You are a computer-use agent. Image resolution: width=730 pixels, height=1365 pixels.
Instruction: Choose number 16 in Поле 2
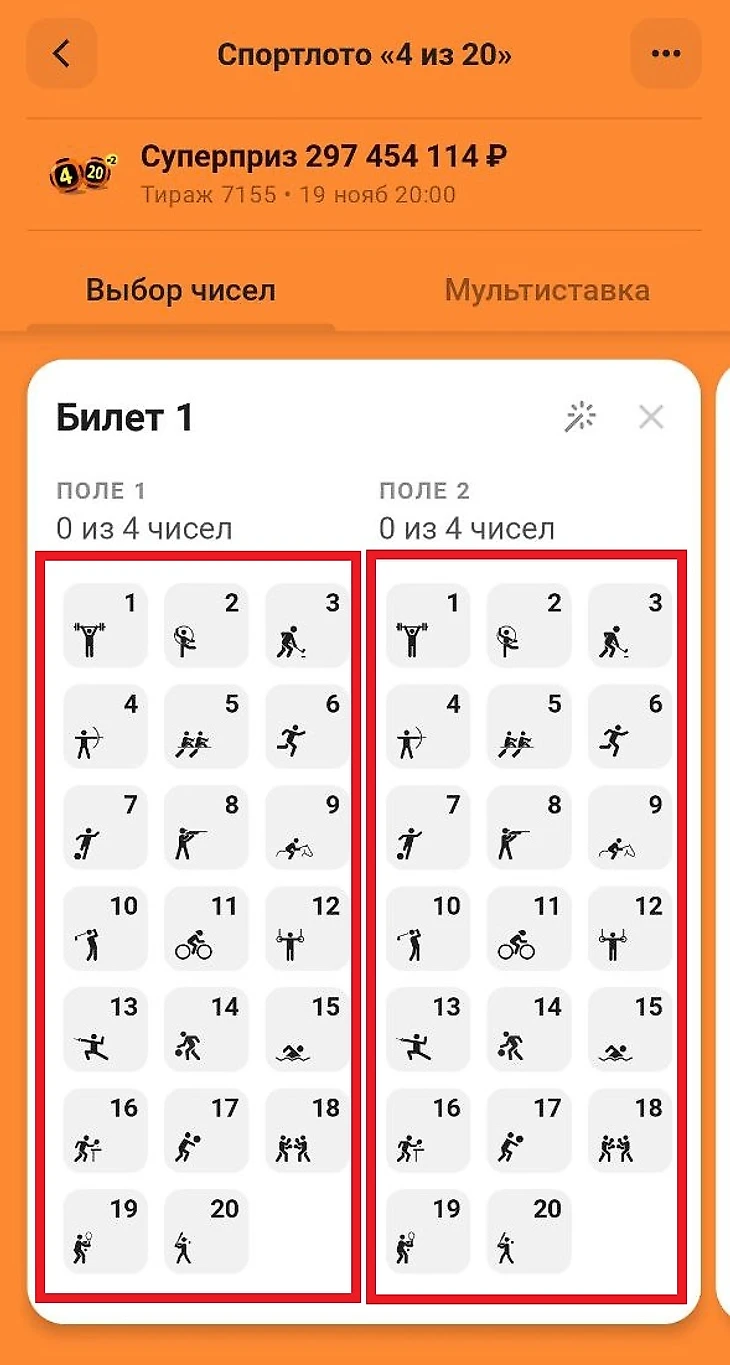click(428, 1131)
